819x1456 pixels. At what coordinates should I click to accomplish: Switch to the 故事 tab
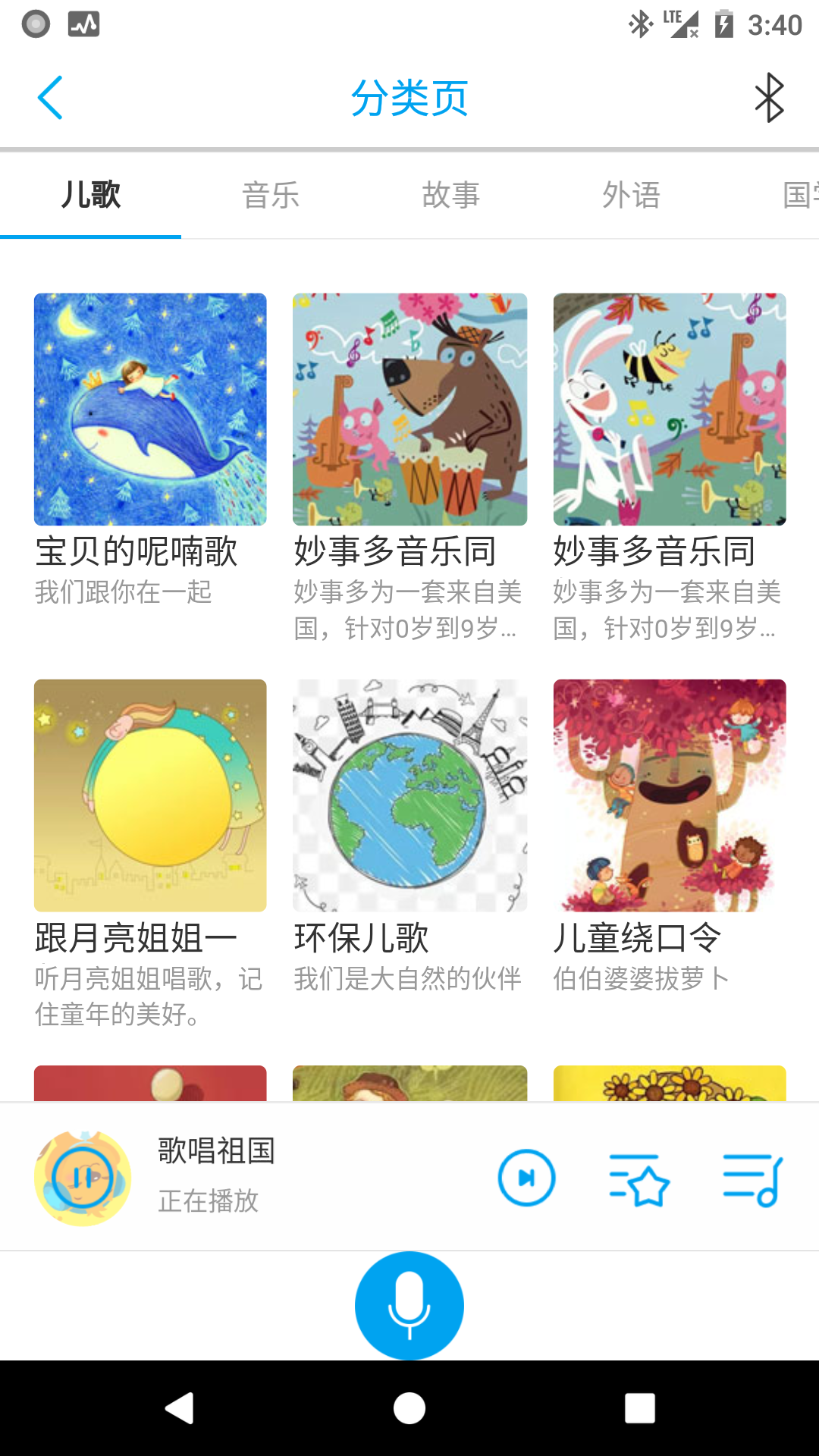coord(451,195)
